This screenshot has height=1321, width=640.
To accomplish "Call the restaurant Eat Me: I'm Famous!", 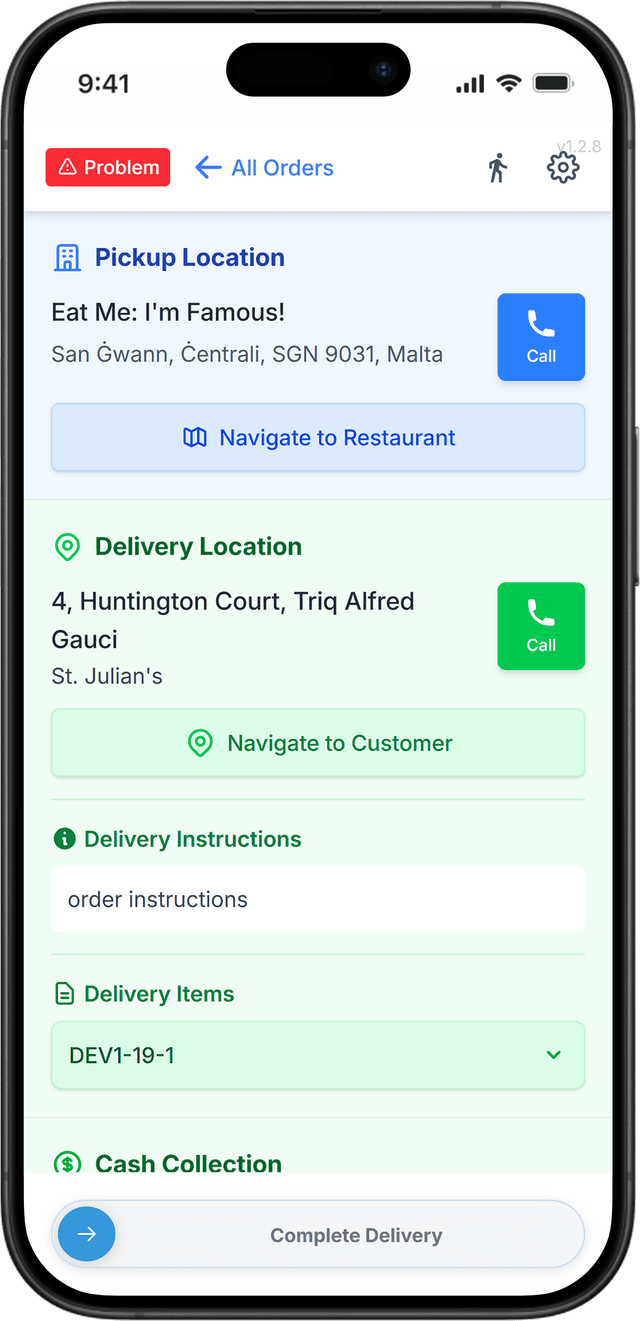I will (x=541, y=337).
